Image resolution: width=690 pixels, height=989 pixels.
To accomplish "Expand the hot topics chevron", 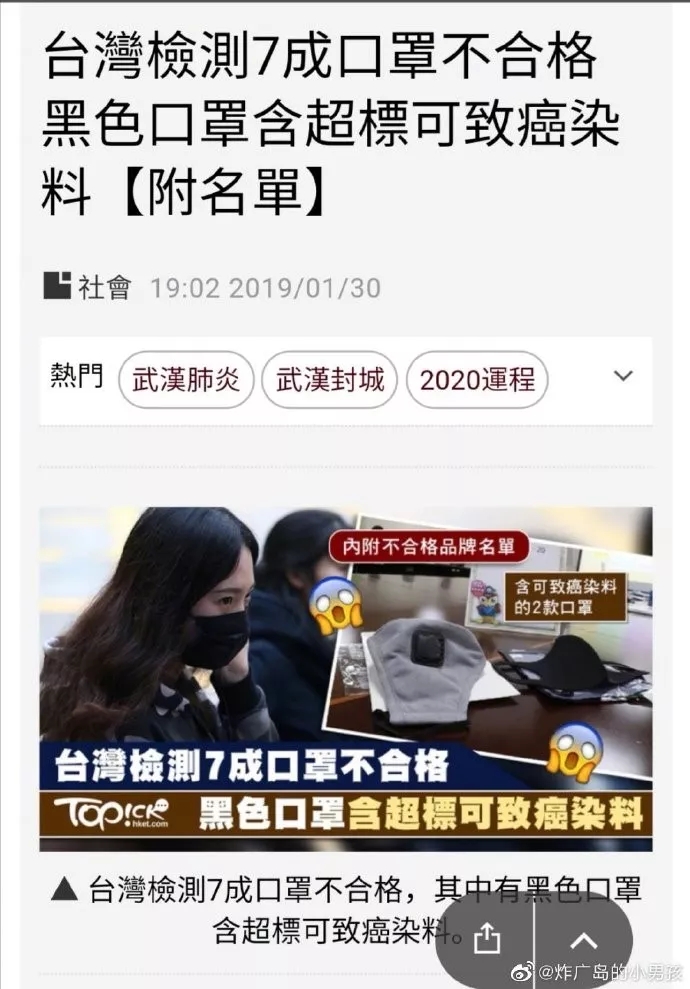I will 623,377.
